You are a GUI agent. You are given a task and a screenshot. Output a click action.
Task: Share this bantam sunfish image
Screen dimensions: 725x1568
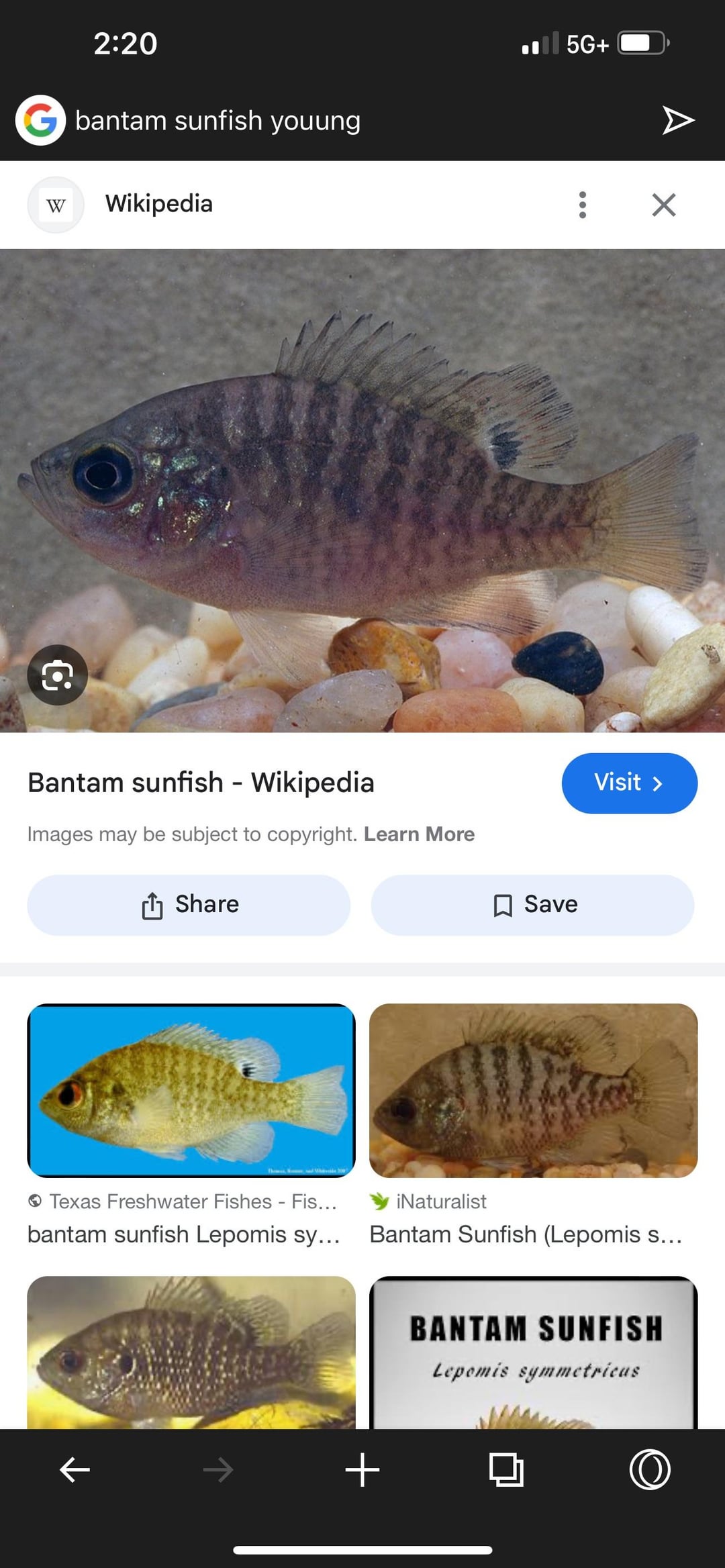(x=189, y=905)
